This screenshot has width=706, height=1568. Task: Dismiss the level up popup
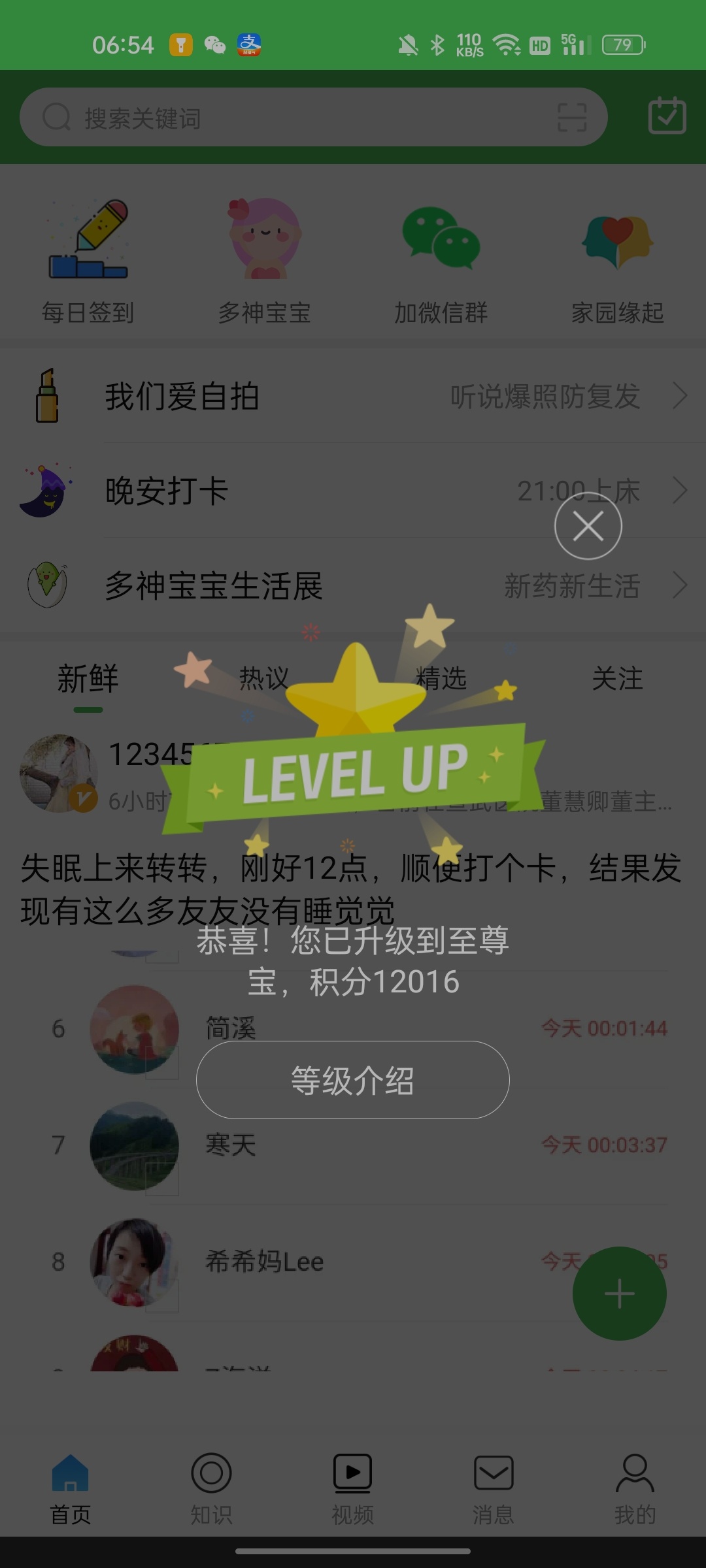tap(588, 526)
